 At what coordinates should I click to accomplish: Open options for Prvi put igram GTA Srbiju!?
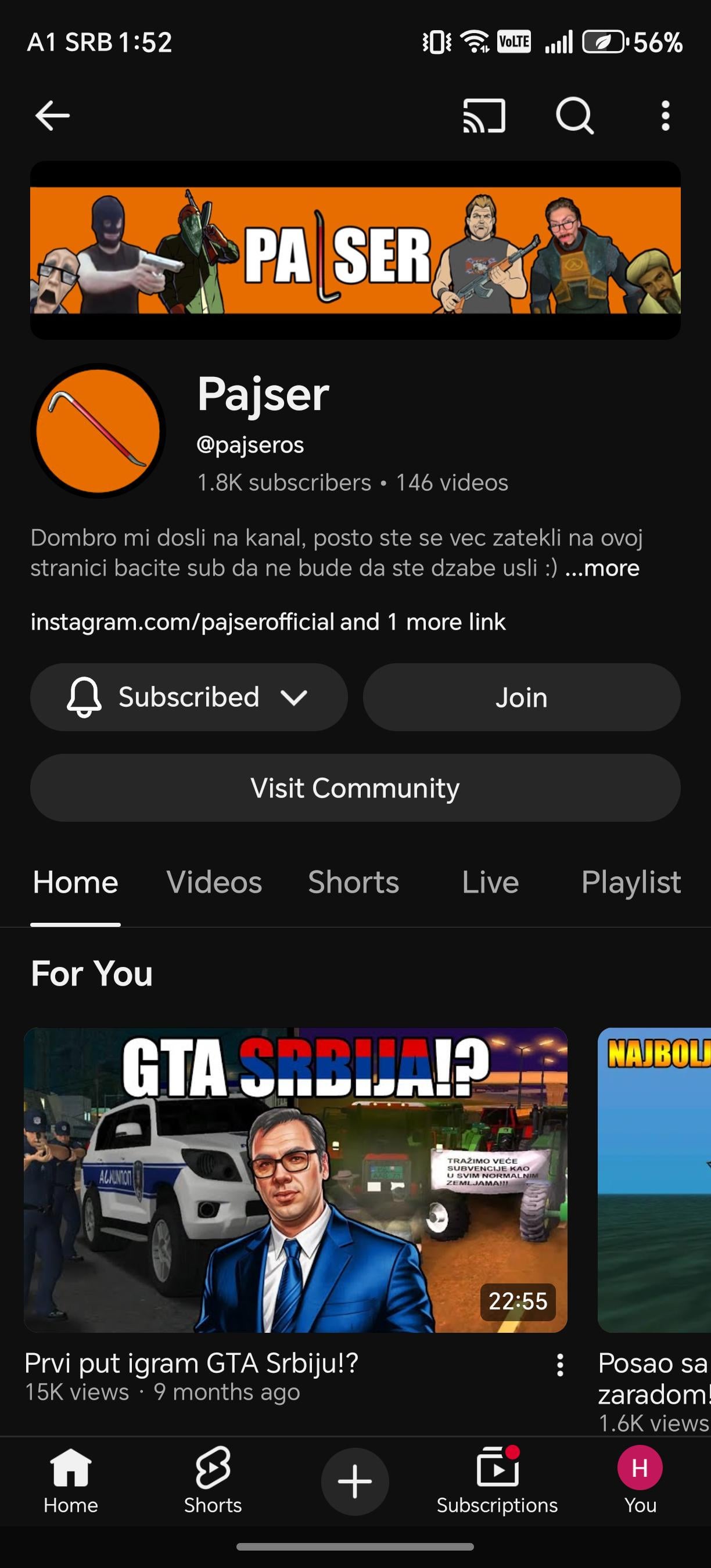point(560,1365)
